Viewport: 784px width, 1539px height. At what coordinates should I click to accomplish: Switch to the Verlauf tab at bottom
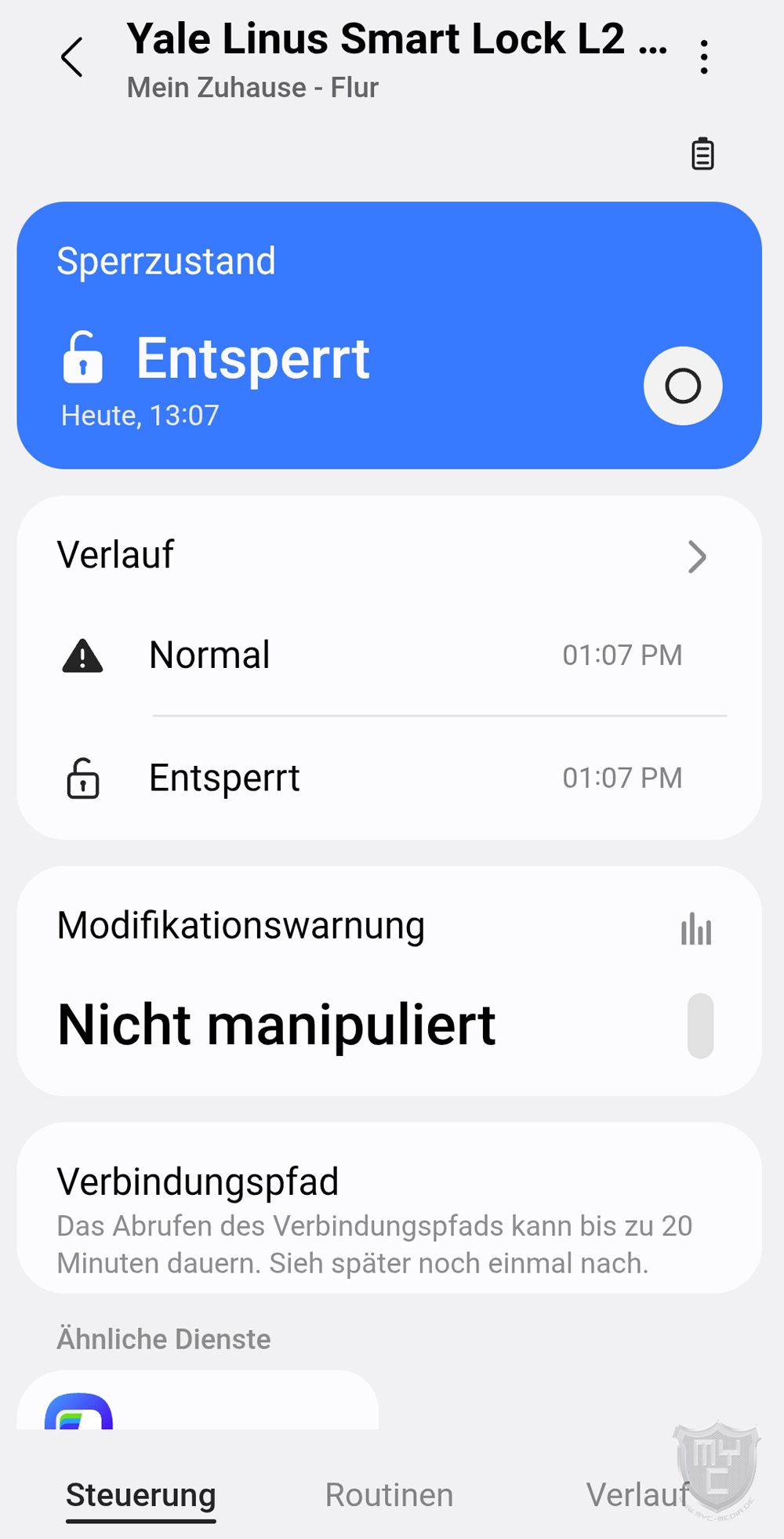click(x=637, y=1494)
